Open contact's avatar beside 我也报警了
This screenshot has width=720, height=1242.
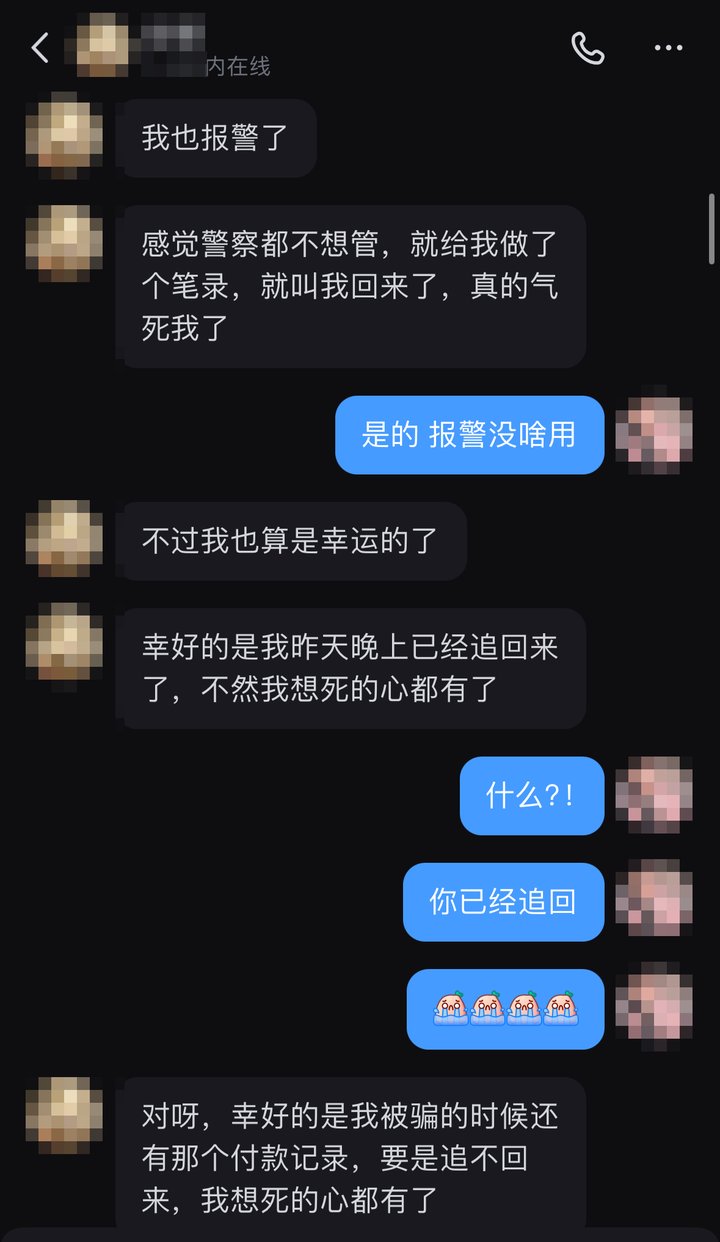(x=64, y=135)
